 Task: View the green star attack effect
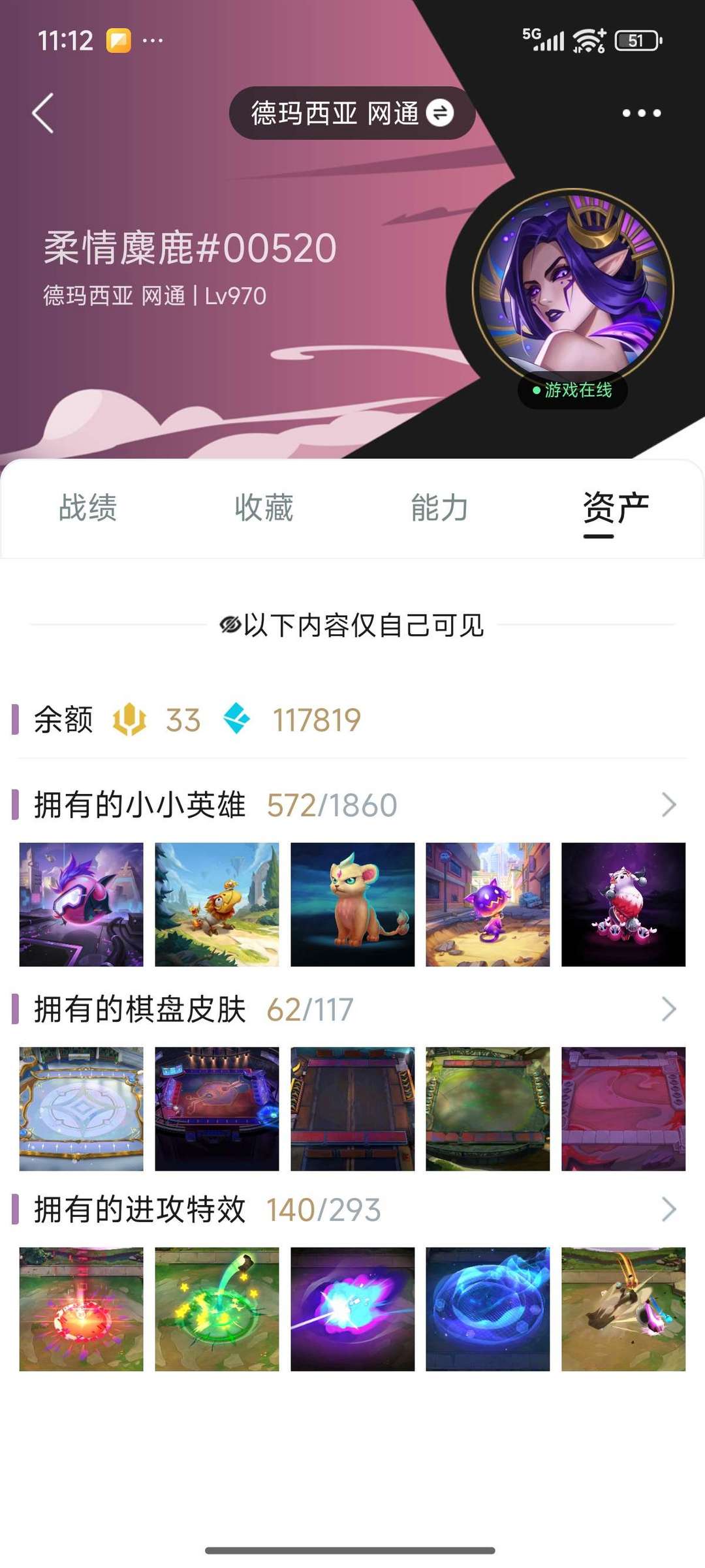pyautogui.click(x=217, y=1309)
